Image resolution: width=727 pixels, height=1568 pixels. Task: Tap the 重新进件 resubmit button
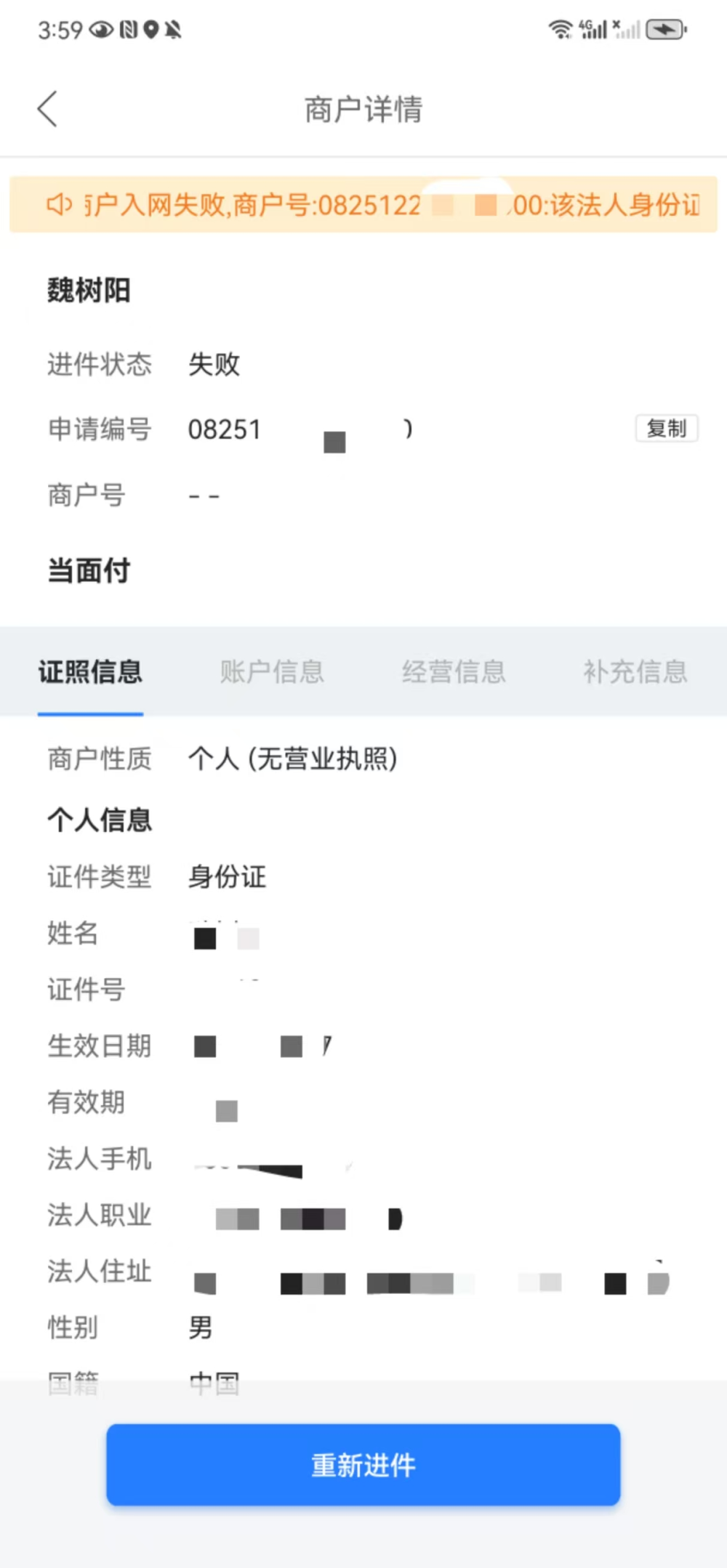point(363,1464)
